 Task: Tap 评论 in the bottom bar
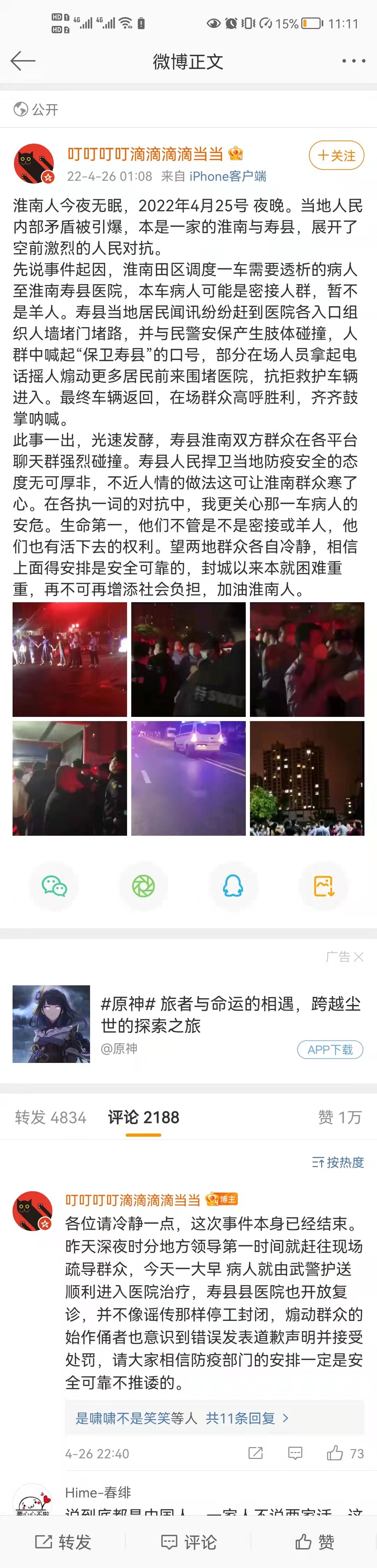click(188, 1542)
